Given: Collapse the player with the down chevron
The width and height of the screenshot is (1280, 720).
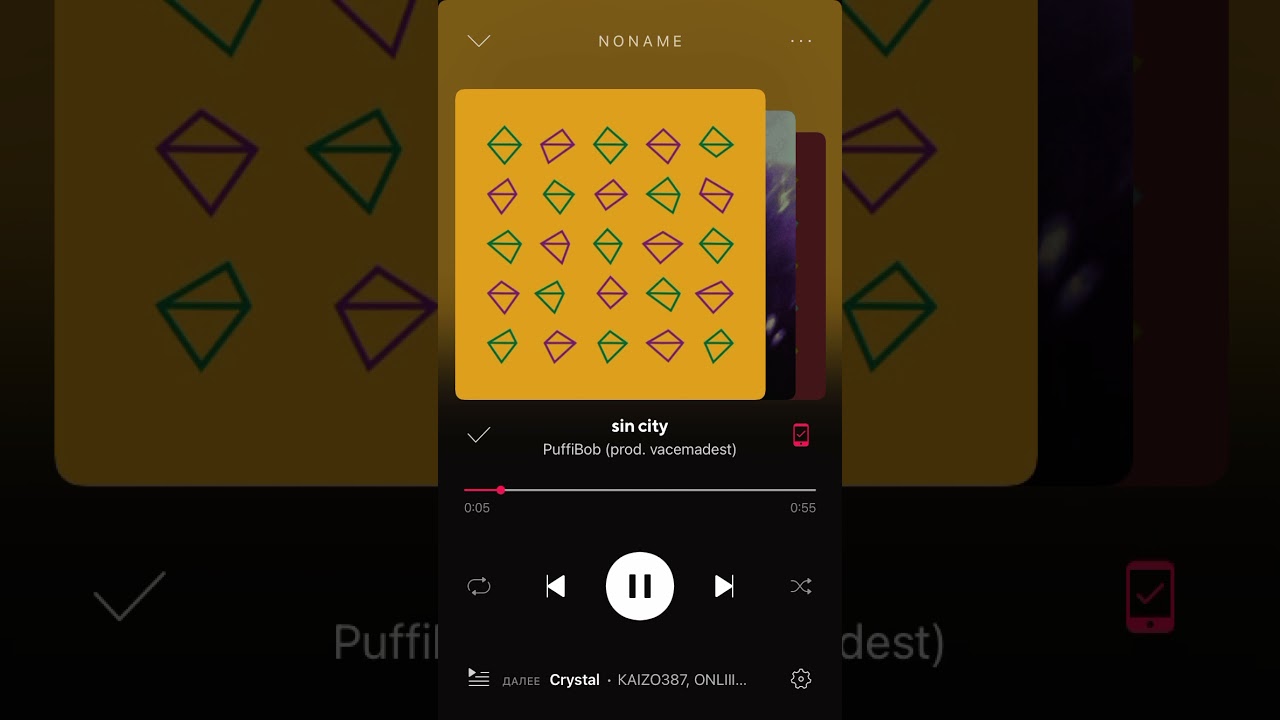Looking at the screenshot, I should (479, 41).
